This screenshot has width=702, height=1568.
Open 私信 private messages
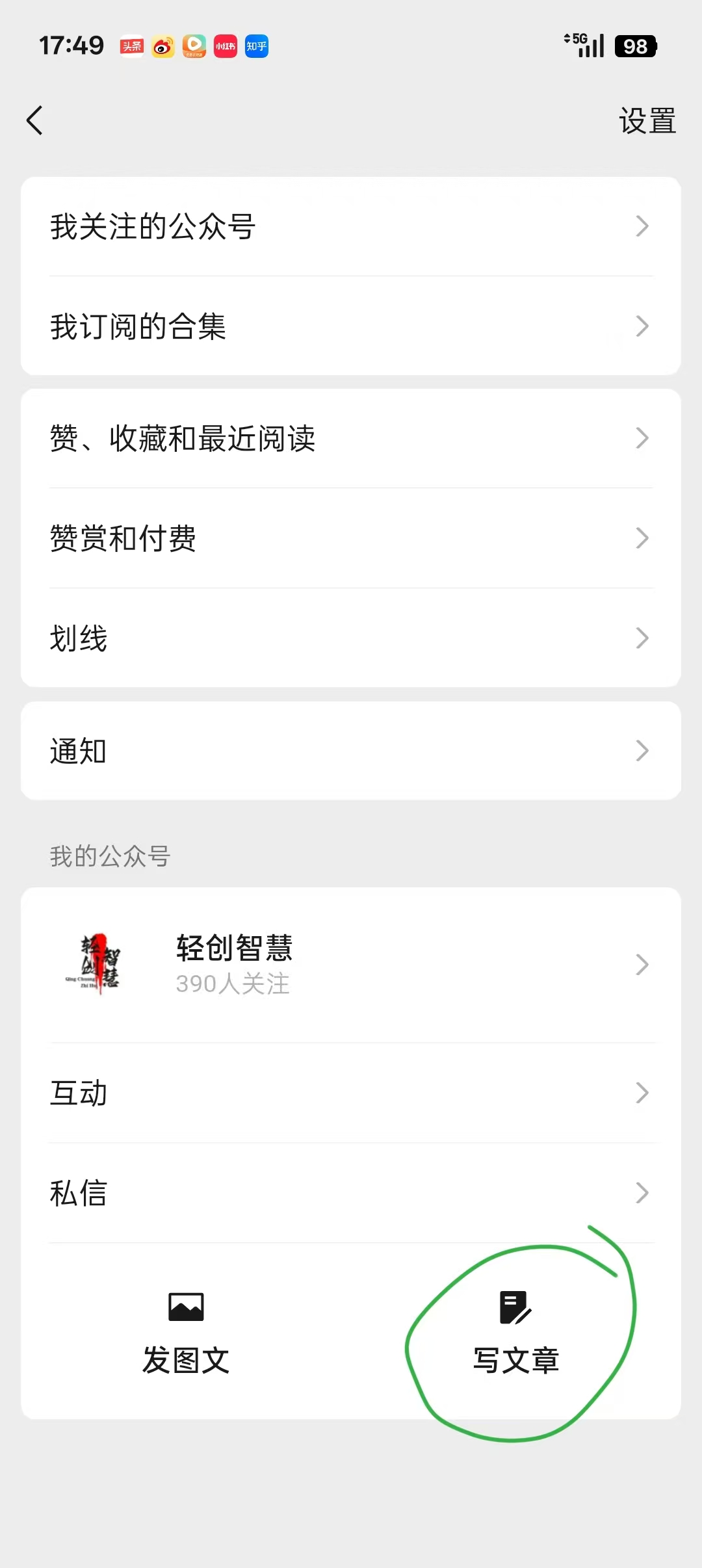pos(351,1193)
